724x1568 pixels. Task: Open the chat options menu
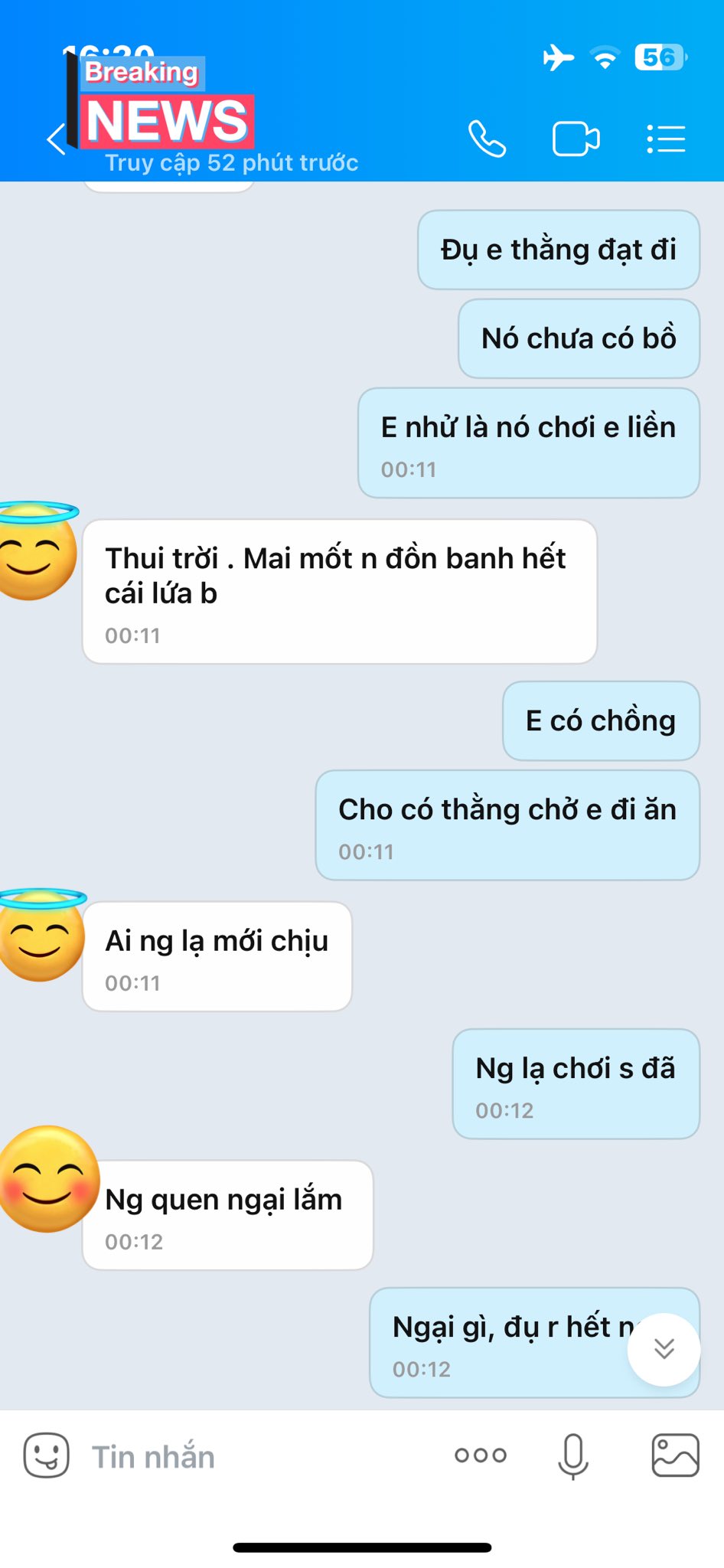665,139
